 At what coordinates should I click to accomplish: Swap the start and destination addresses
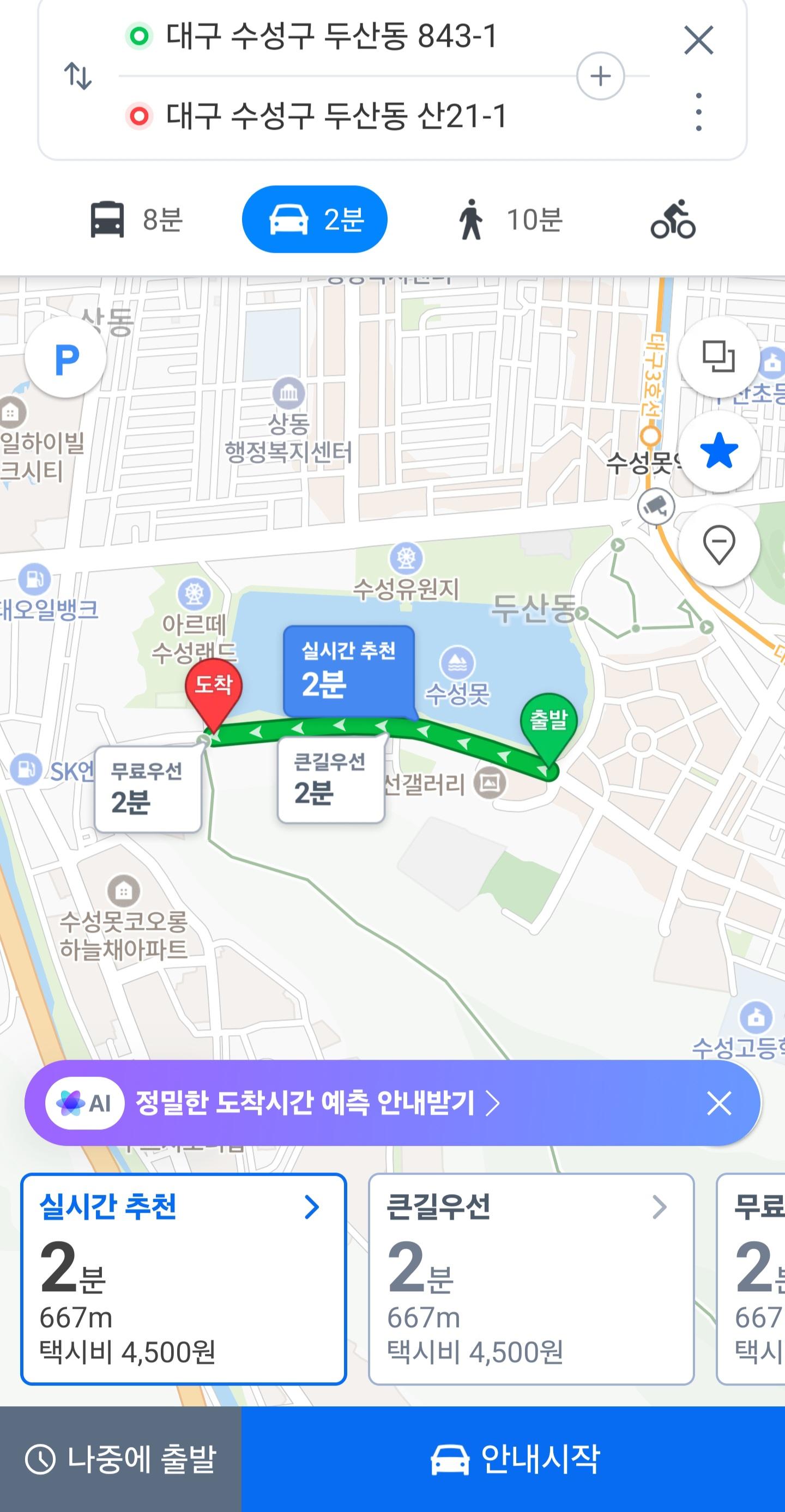pyautogui.click(x=77, y=76)
